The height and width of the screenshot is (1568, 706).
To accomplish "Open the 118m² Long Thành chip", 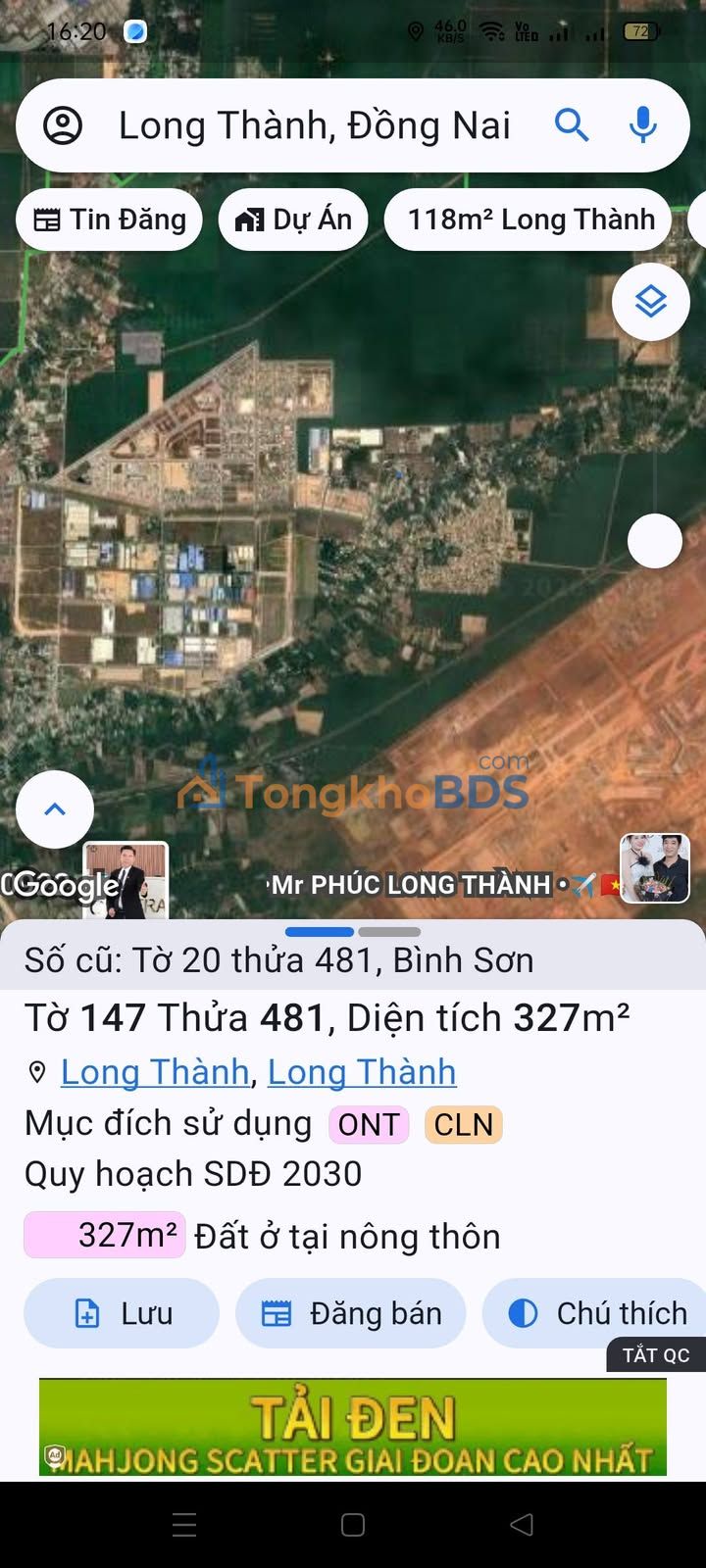I will (x=529, y=220).
